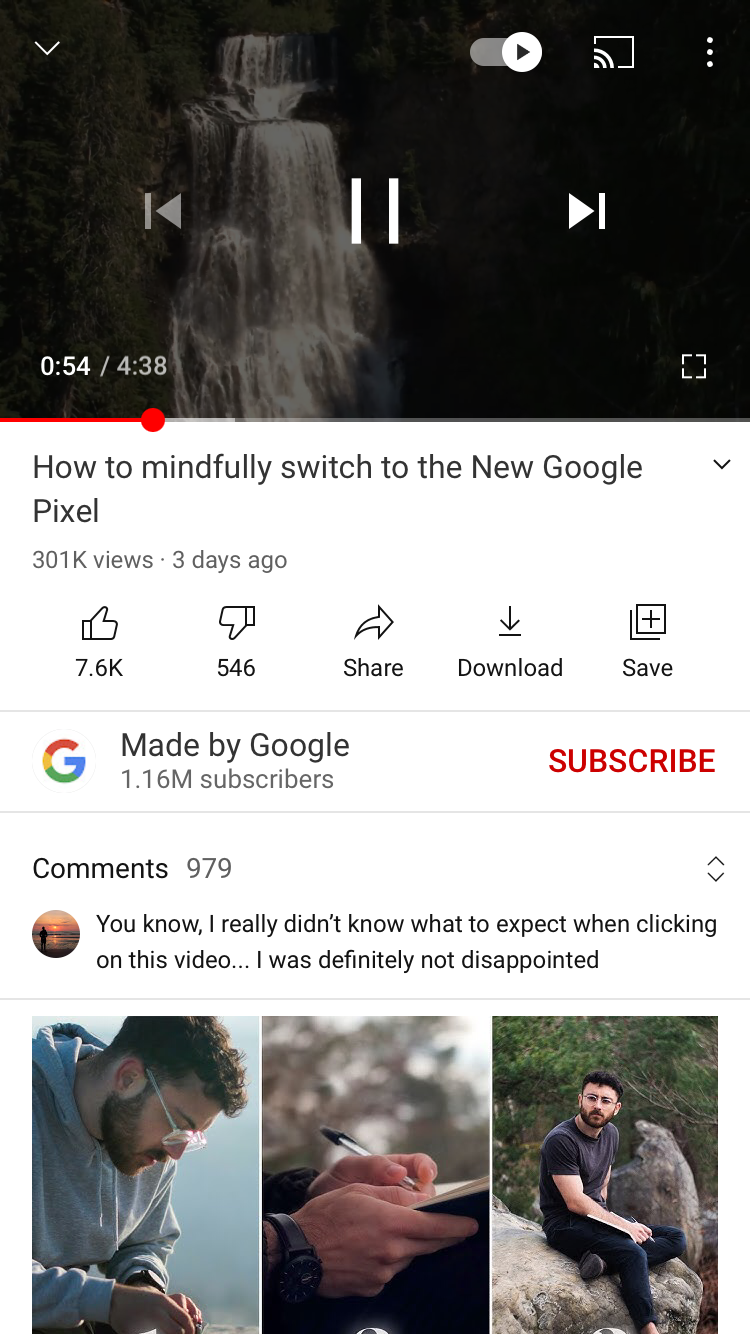Skip to the next video

[586, 210]
